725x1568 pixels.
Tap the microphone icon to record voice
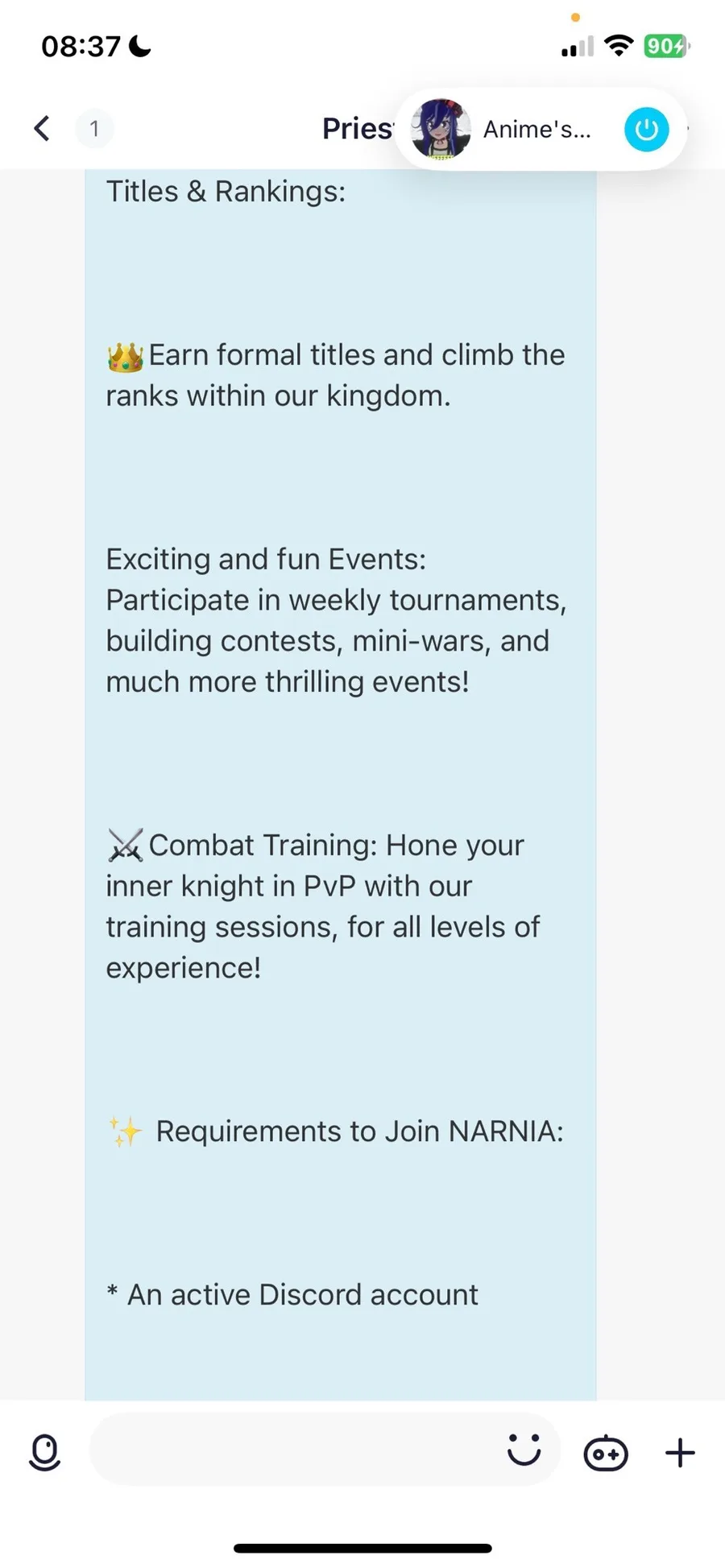coord(44,1454)
